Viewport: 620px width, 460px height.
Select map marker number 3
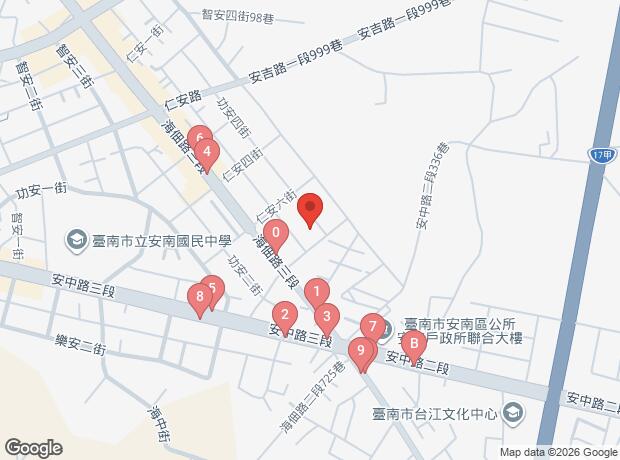[326, 317]
